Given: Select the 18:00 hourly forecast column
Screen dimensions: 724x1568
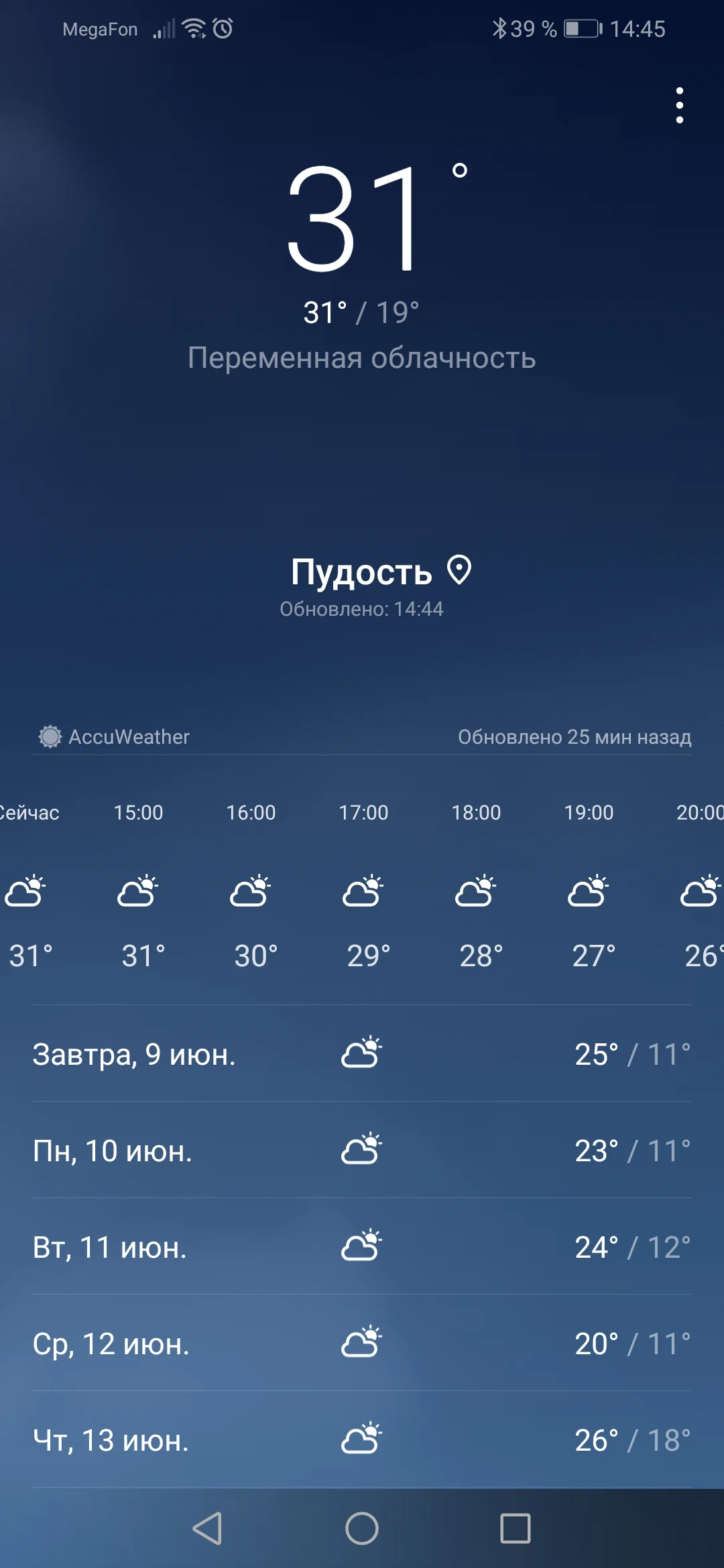Looking at the screenshot, I should click(477, 891).
